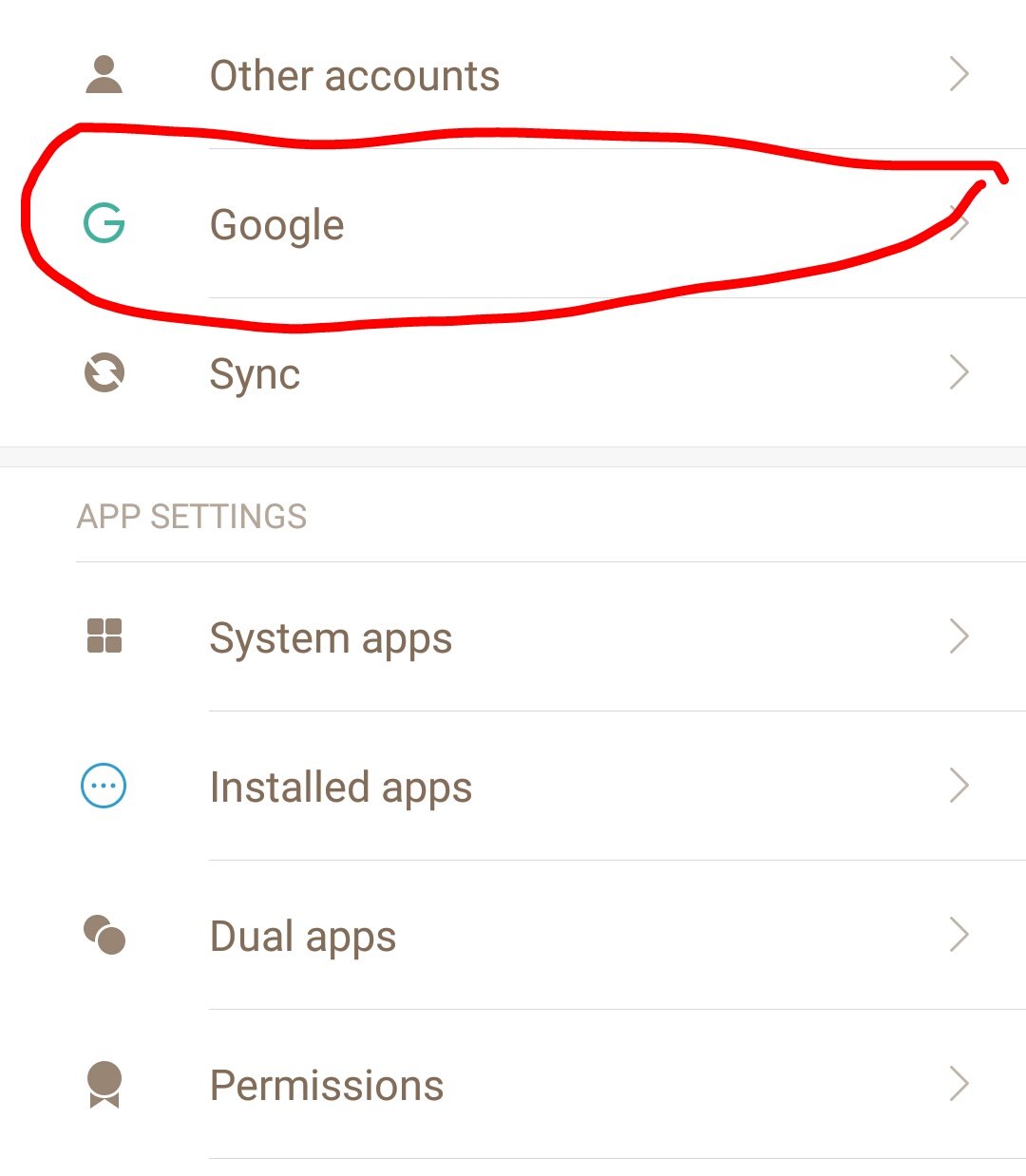The width and height of the screenshot is (1026, 1176).
Task: Expand the System apps chevron
Action: 959,637
